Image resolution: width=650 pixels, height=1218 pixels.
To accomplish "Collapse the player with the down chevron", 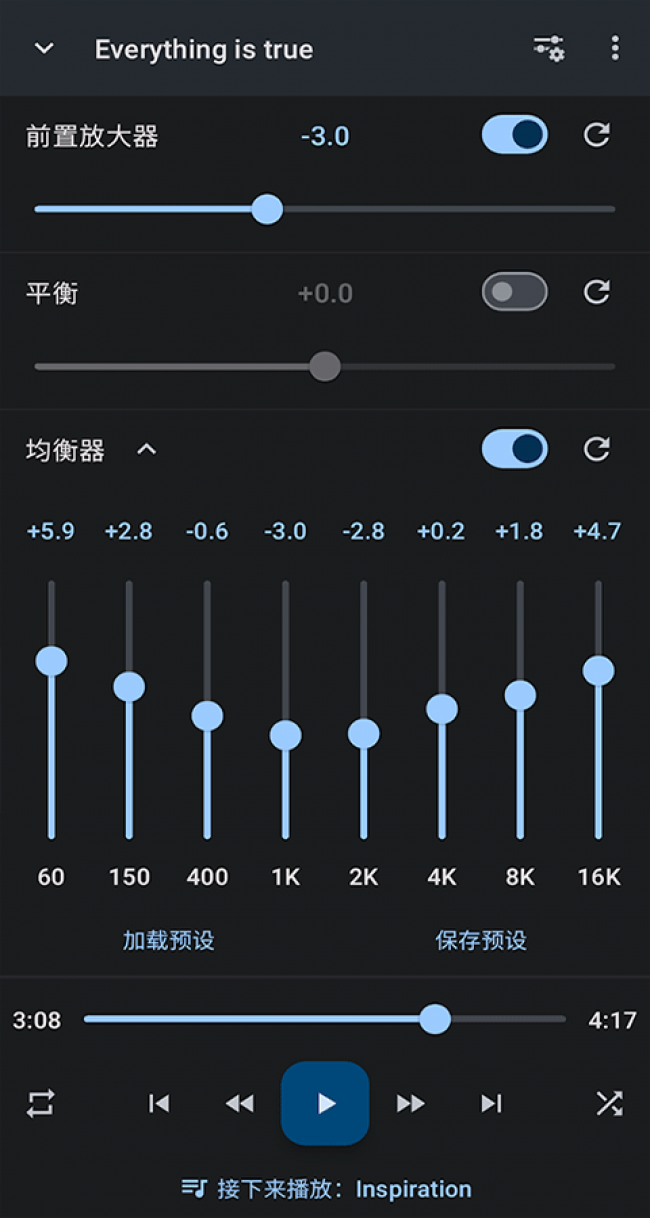I will tap(44, 48).
